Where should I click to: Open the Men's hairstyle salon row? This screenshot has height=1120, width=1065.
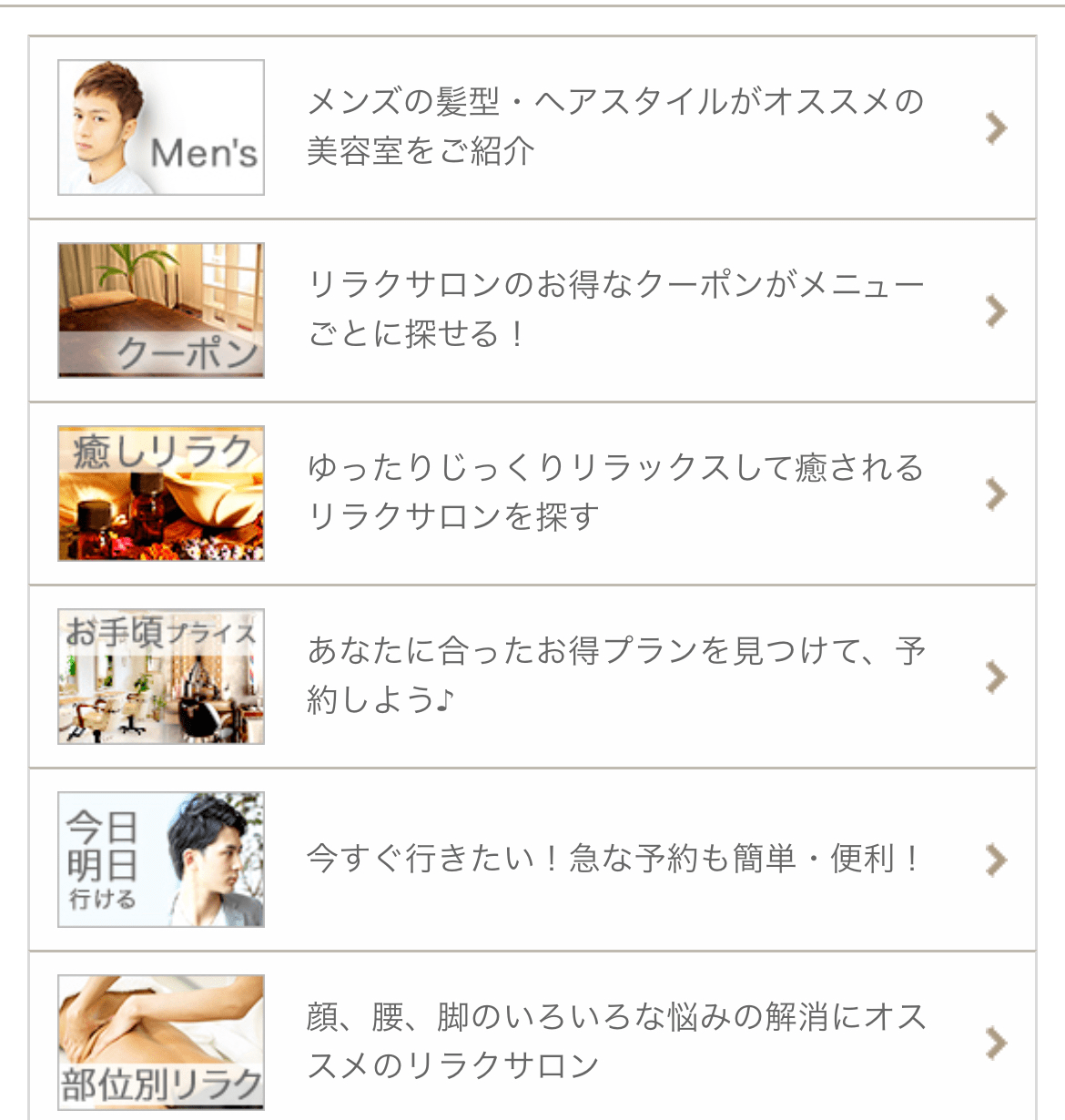[532, 127]
